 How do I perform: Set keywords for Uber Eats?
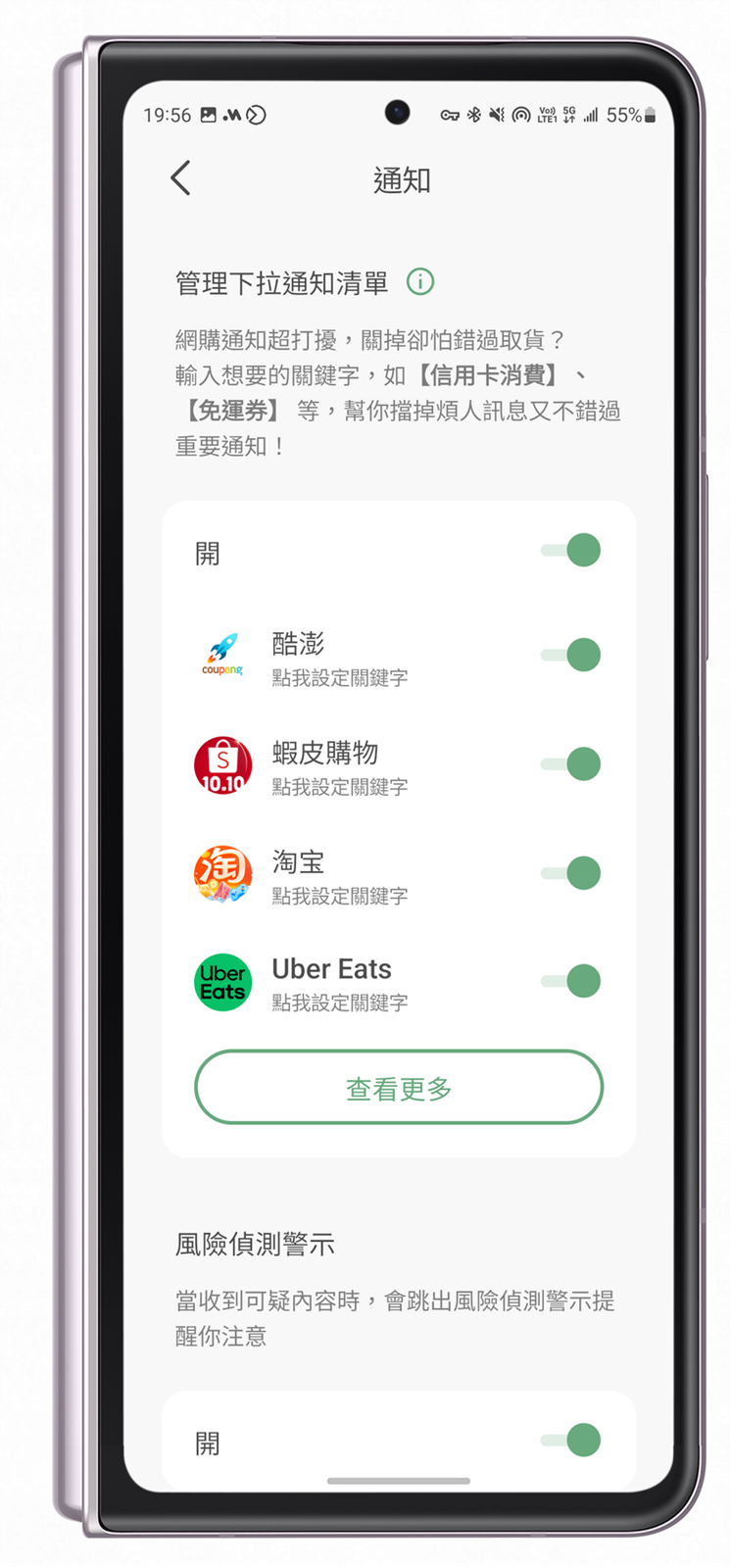tap(339, 1002)
